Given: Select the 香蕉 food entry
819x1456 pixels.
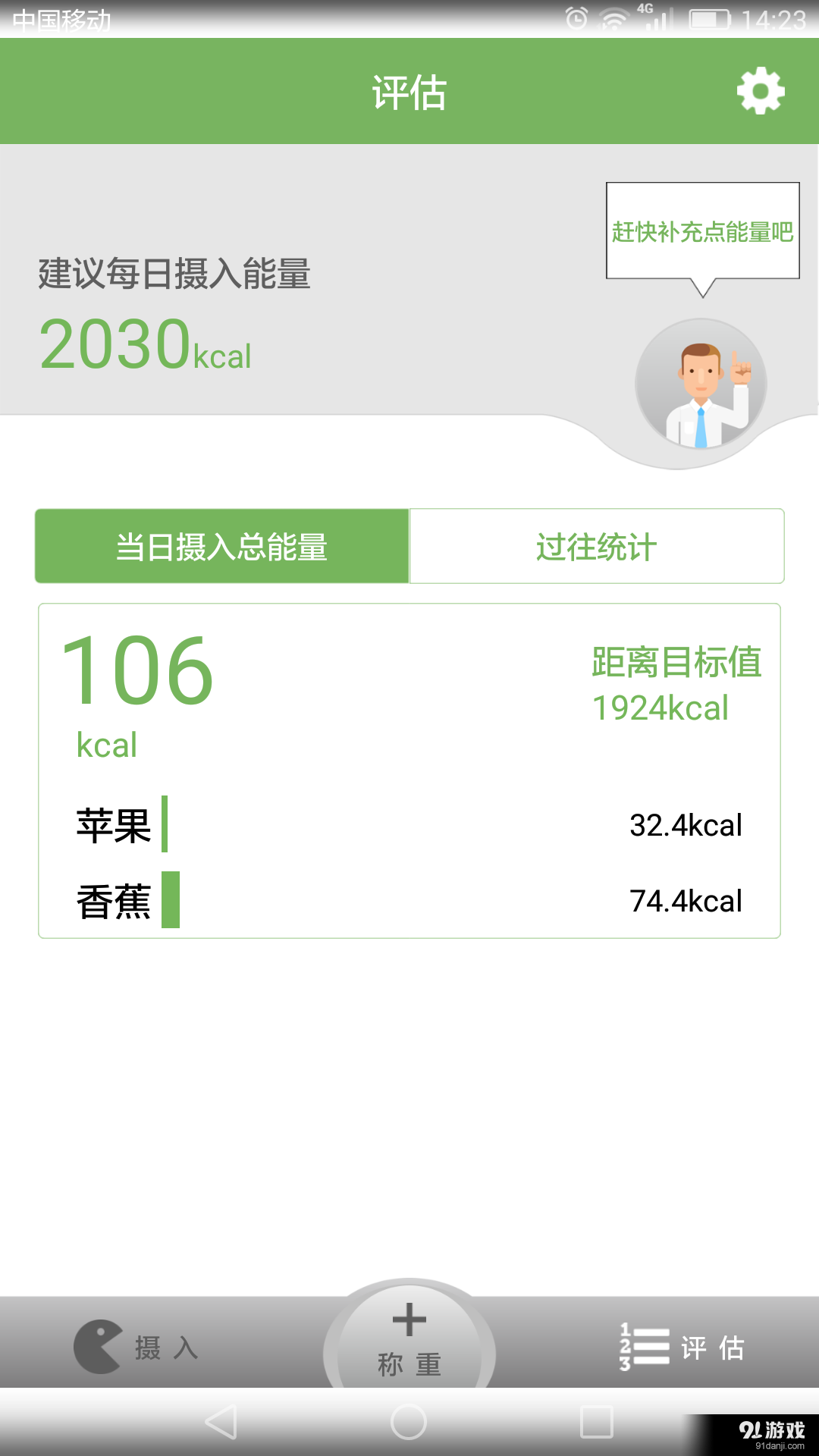Looking at the screenshot, I should pos(114,901).
